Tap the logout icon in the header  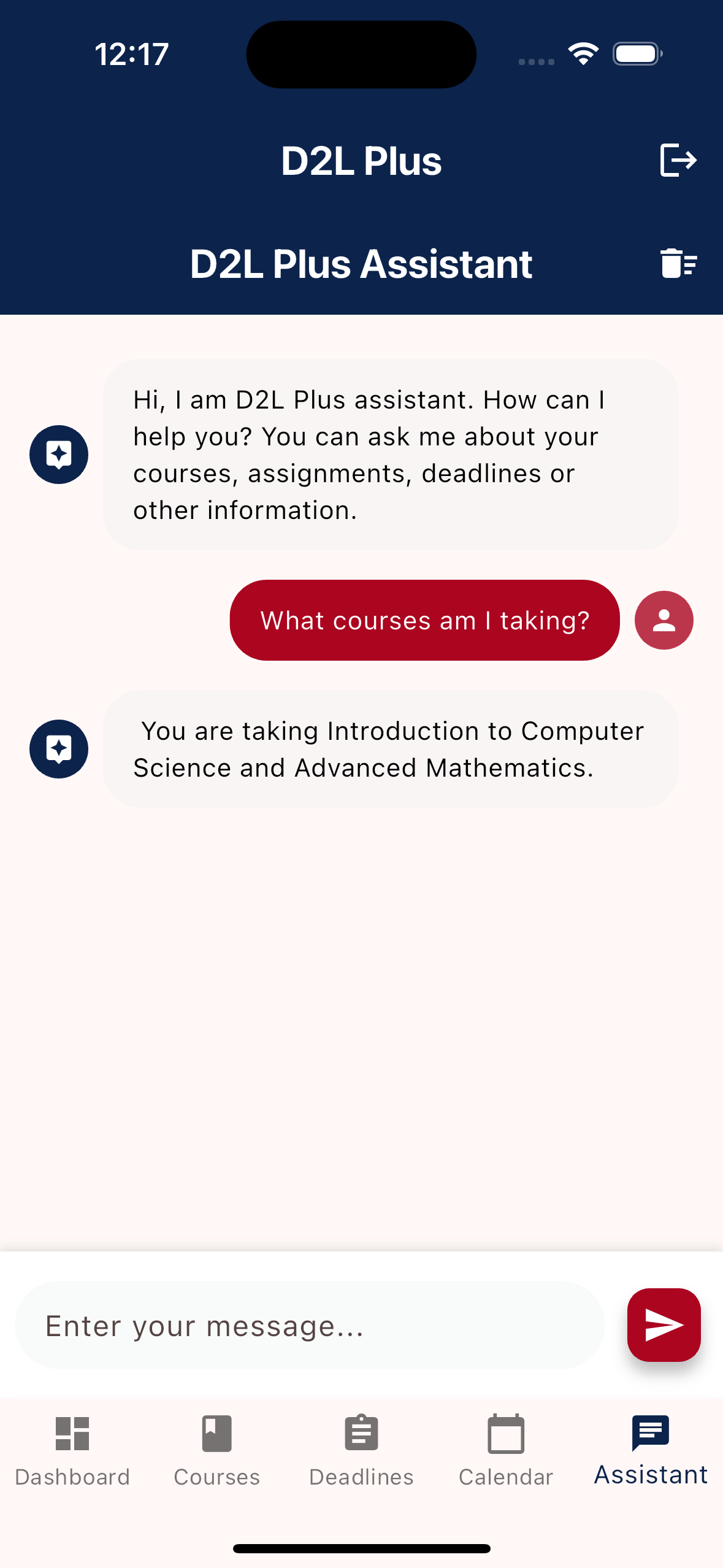[678, 160]
